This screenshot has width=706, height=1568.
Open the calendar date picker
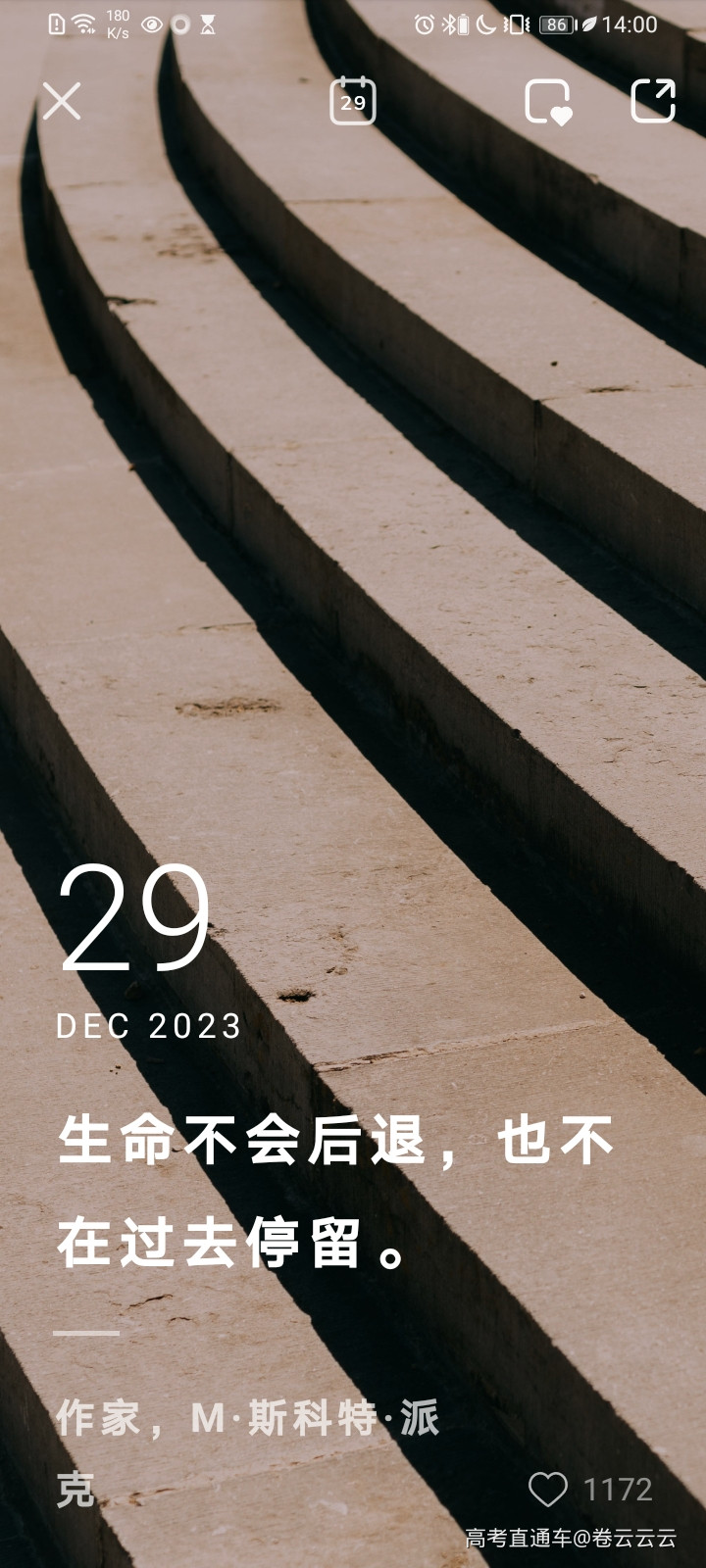coord(353,100)
